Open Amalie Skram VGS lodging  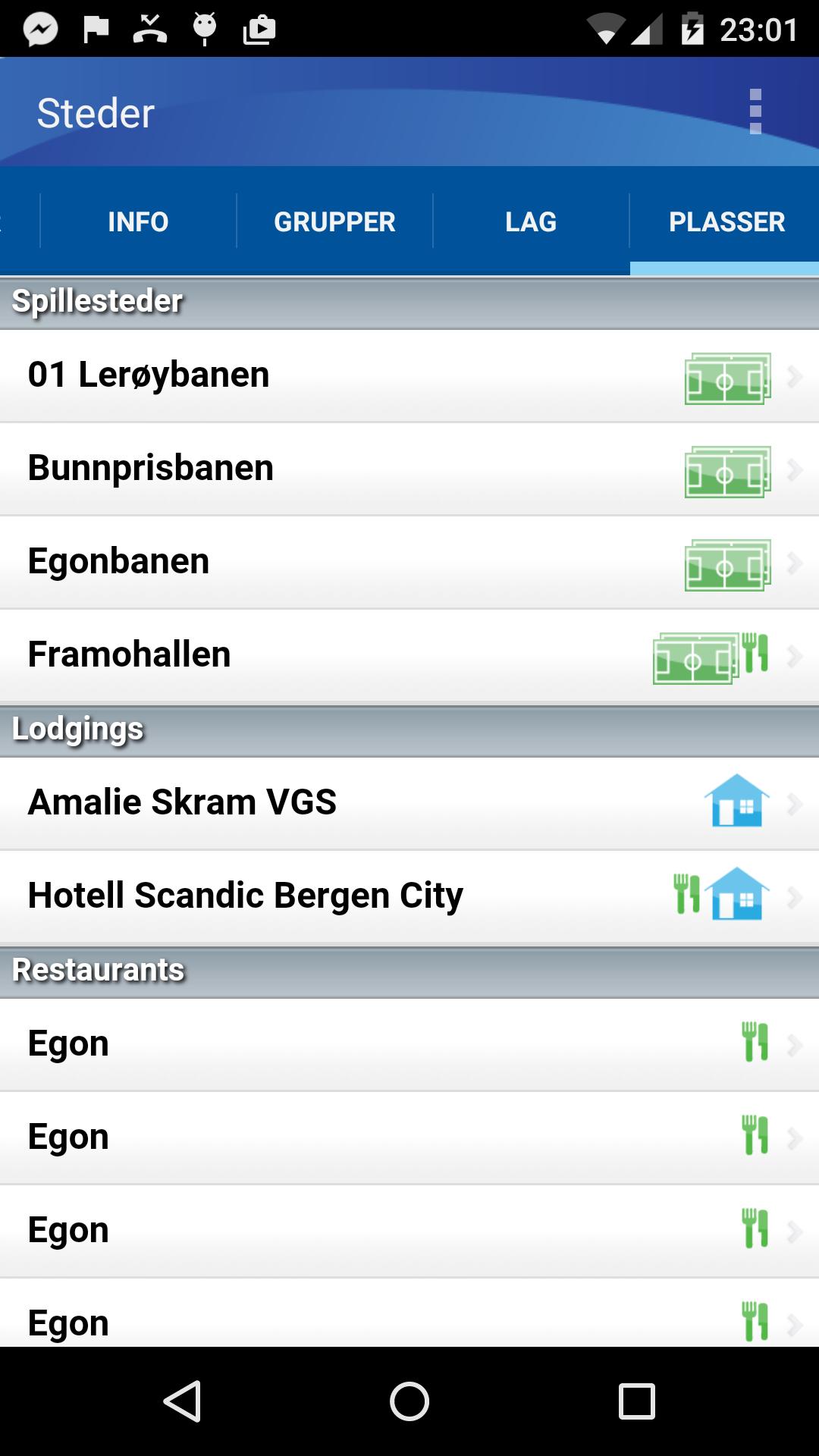pyautogui.click(x=409, y=804)
